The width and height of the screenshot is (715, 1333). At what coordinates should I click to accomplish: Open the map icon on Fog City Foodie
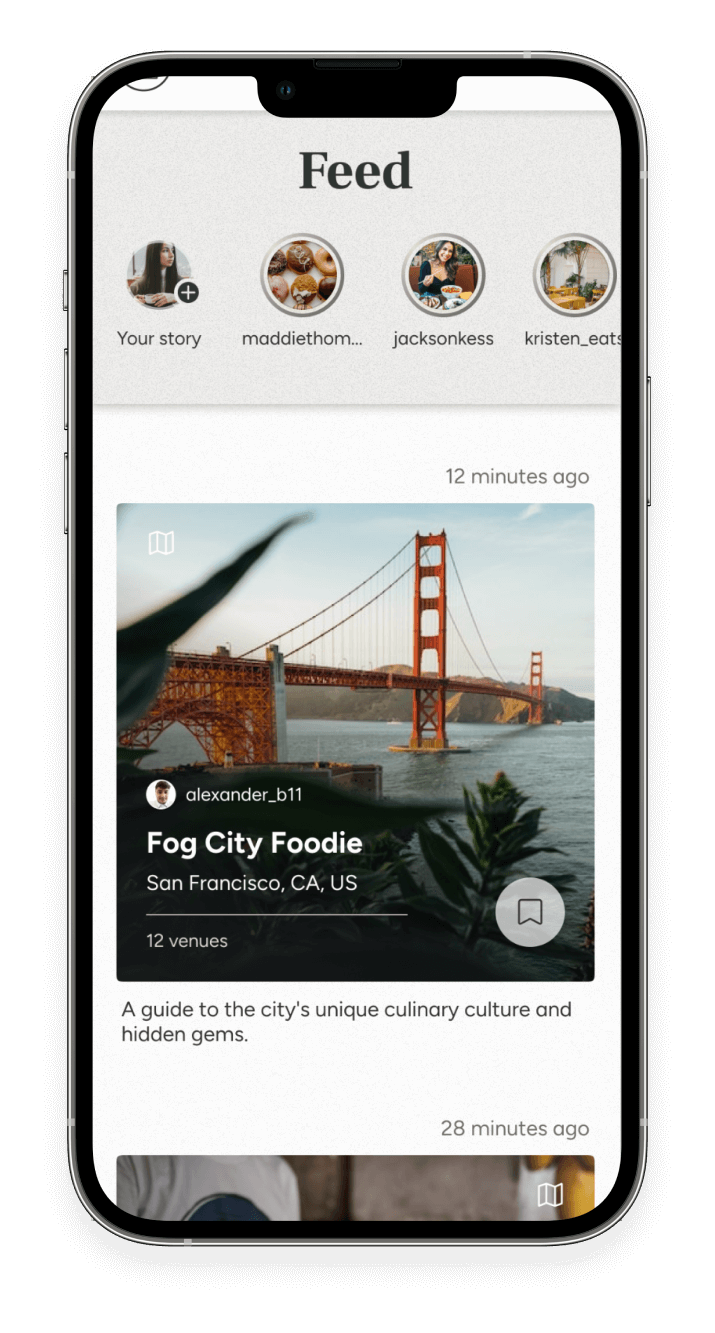pos(161,543)
